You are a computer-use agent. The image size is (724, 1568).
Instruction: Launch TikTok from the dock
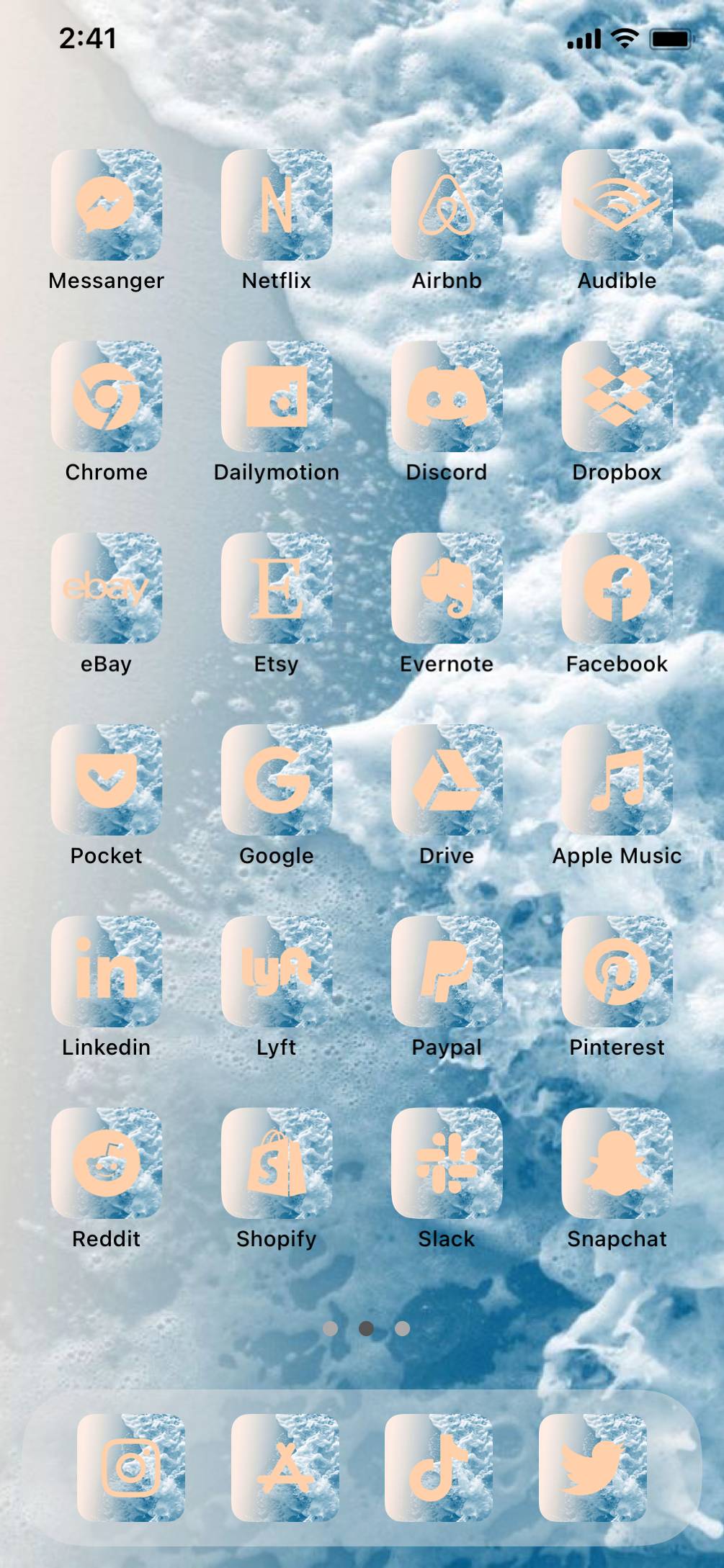(439, 1467)
